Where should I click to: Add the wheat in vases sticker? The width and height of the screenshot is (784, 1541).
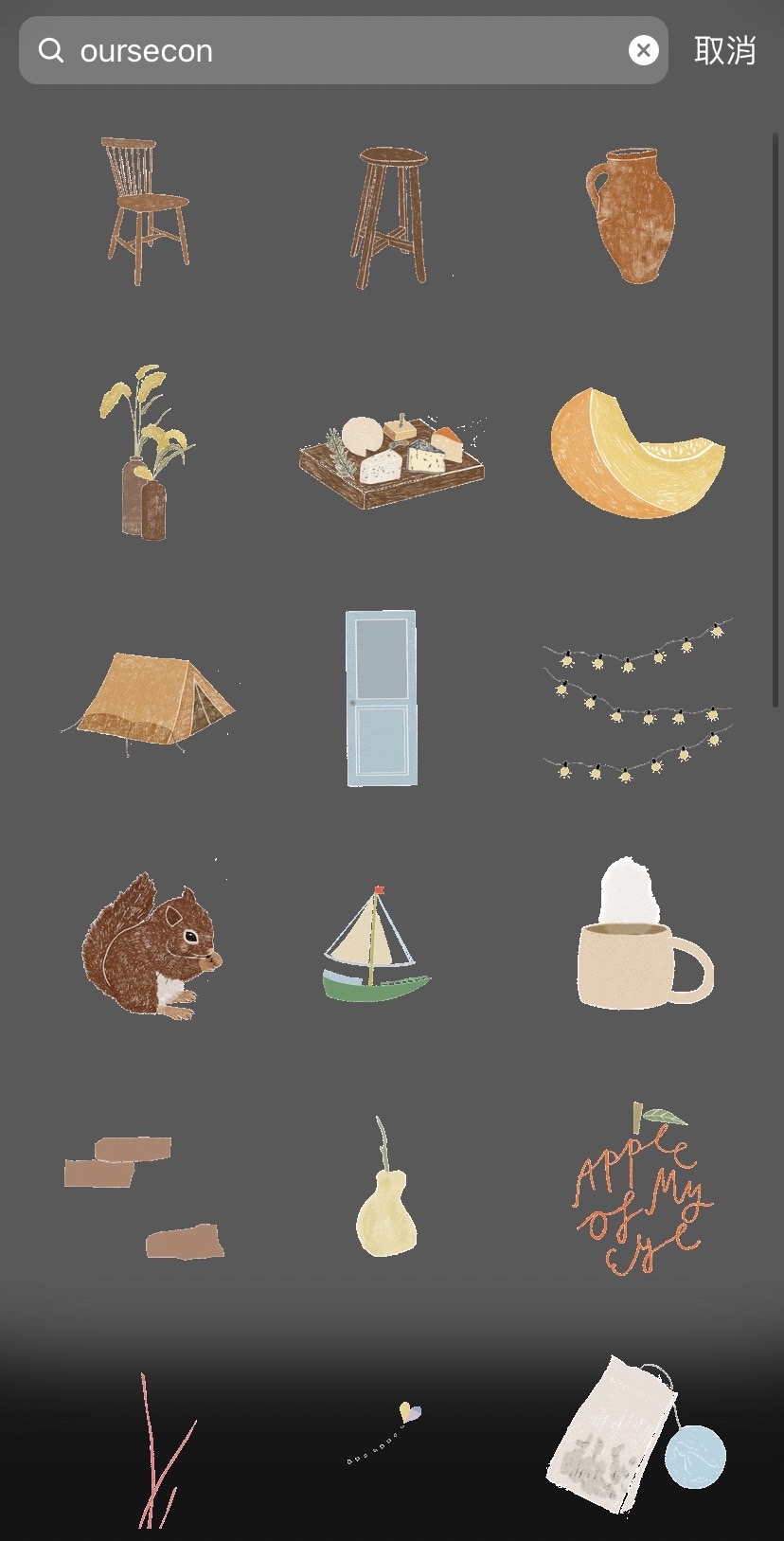pyautogui.click(x=145, y=454)
